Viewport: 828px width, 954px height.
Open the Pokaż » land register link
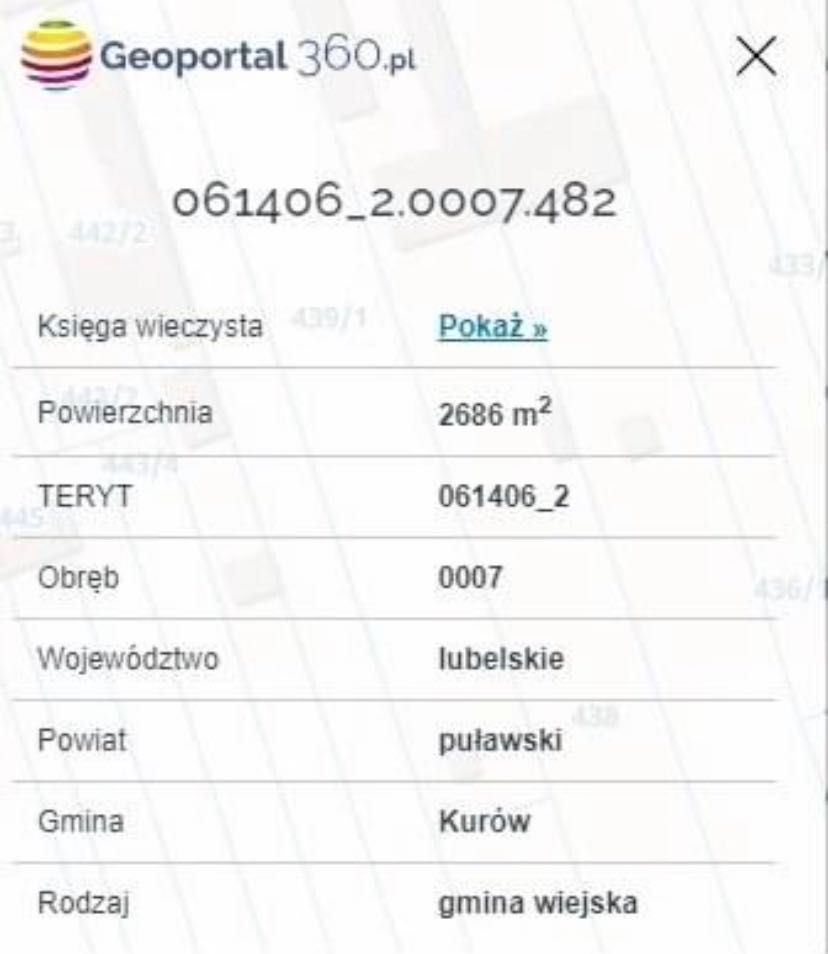(492, 328)
